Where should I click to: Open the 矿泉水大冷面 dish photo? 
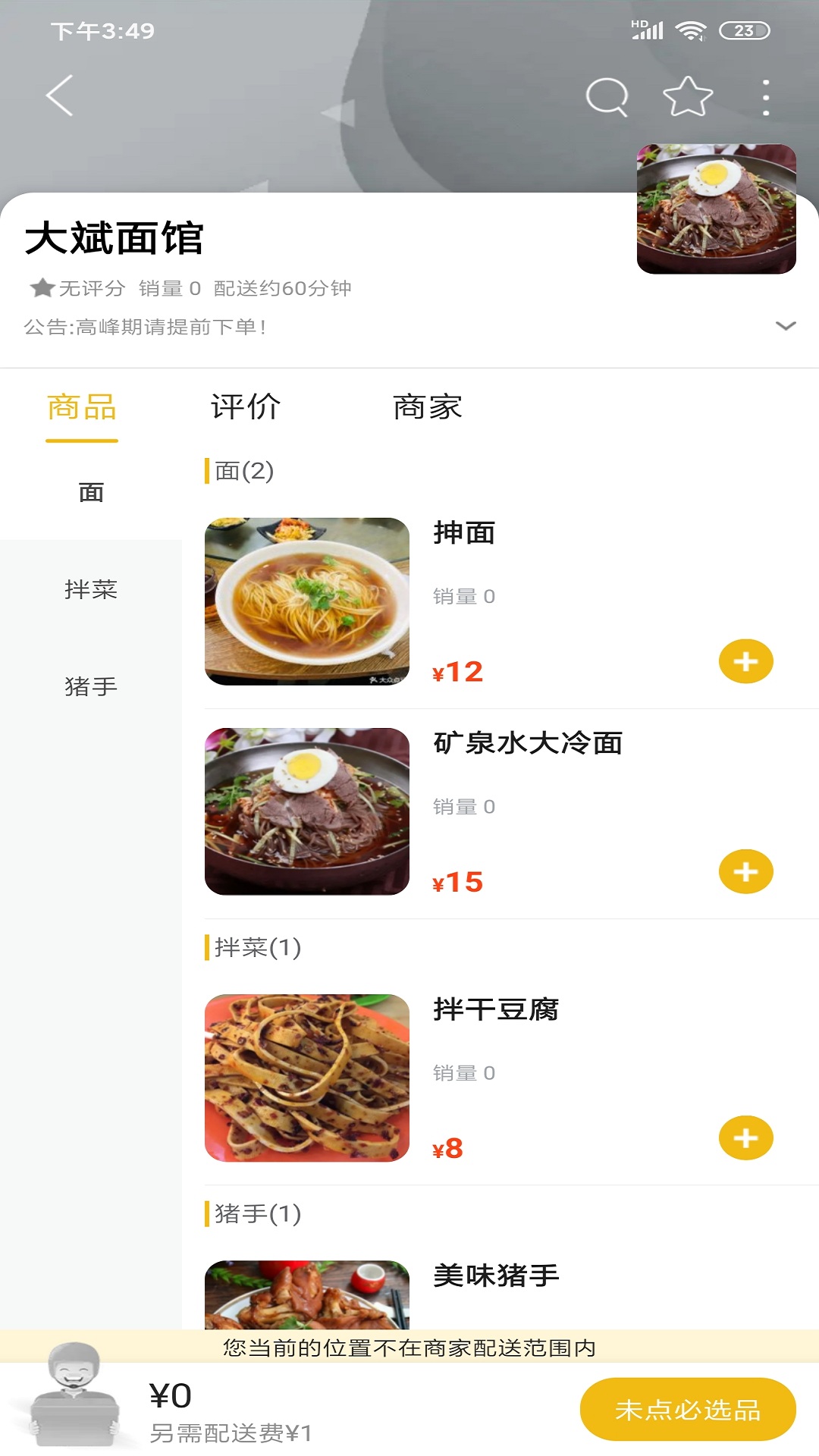click(x=306, y=812)
